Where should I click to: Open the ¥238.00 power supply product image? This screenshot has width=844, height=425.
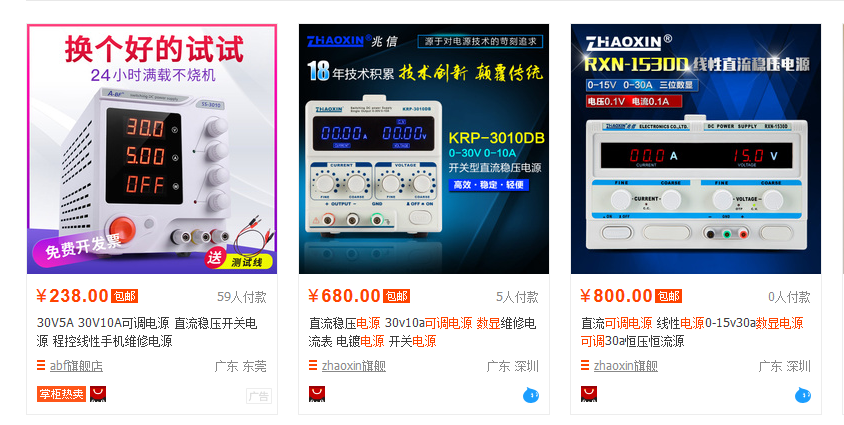pos(151,149)
